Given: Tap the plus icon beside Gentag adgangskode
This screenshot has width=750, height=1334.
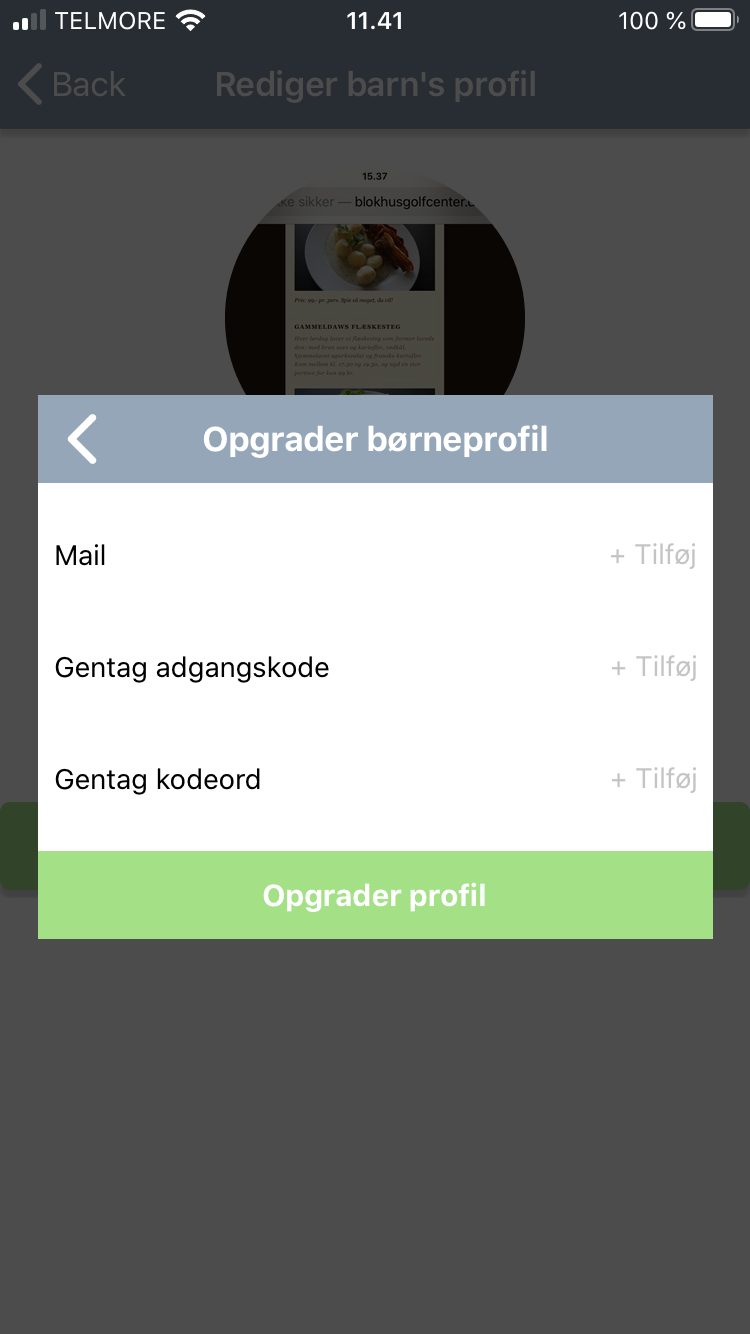Looking at the screenshot, I should [617, 667].
